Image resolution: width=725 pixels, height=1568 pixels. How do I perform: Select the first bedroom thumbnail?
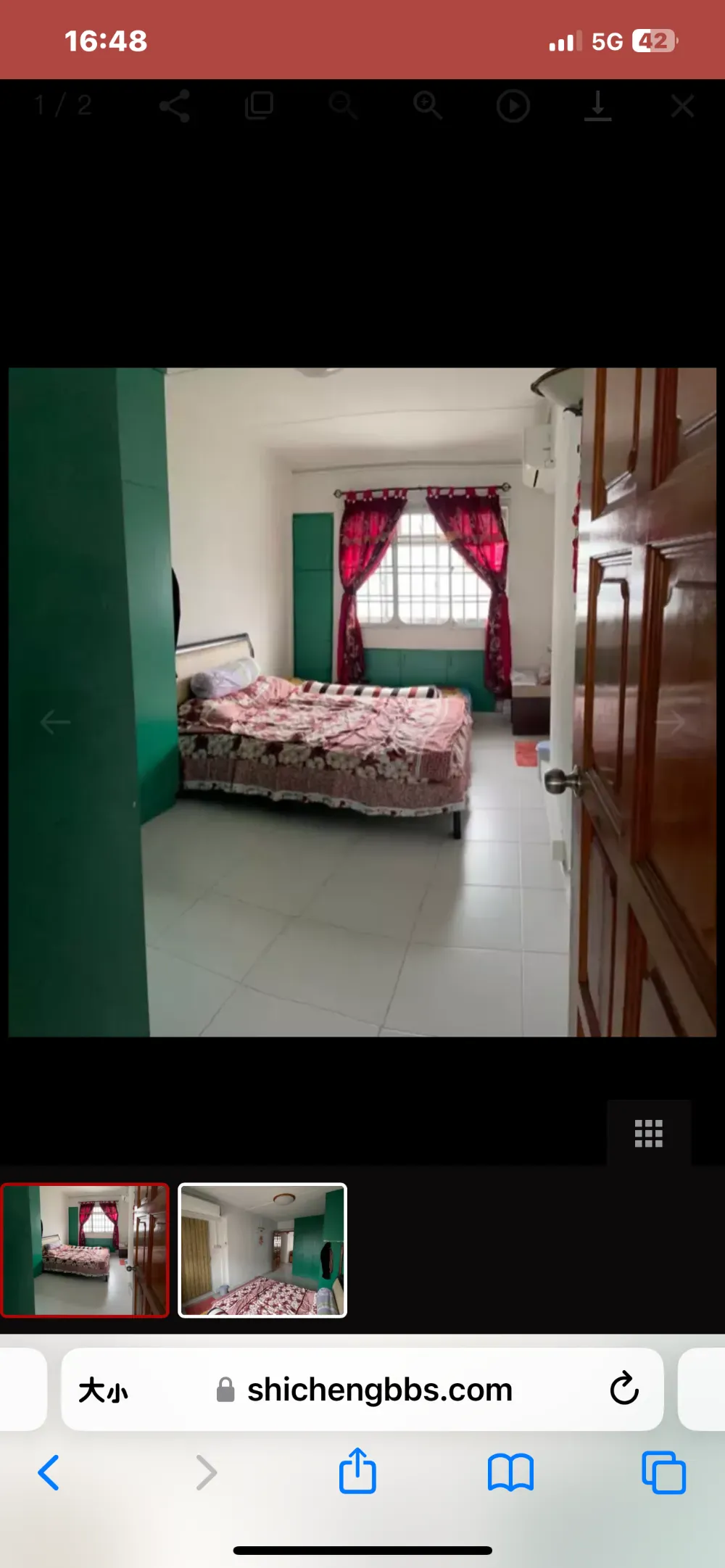[85, 1250]
